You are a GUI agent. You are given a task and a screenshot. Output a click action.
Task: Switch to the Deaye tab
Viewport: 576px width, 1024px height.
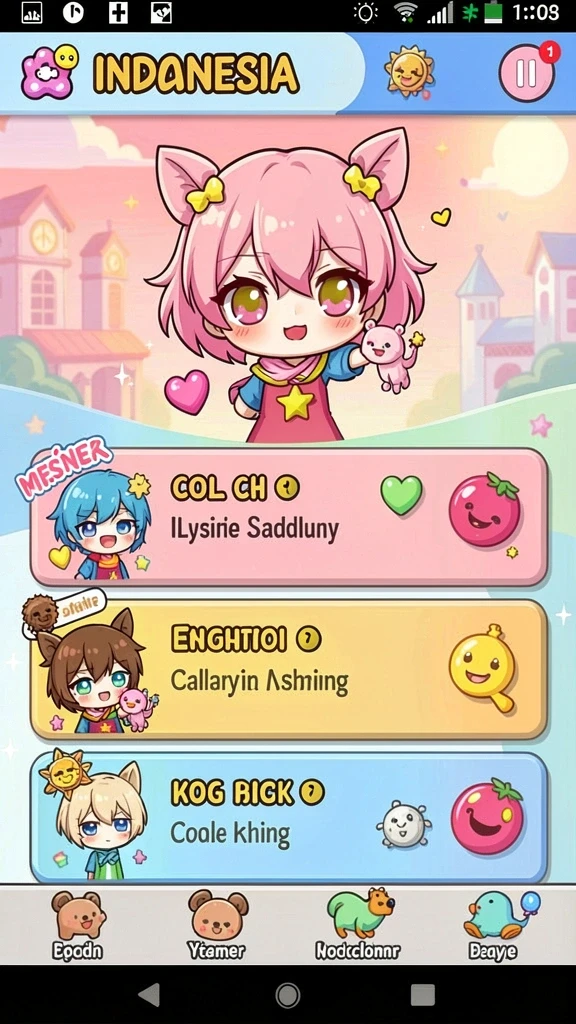[495, 925]
